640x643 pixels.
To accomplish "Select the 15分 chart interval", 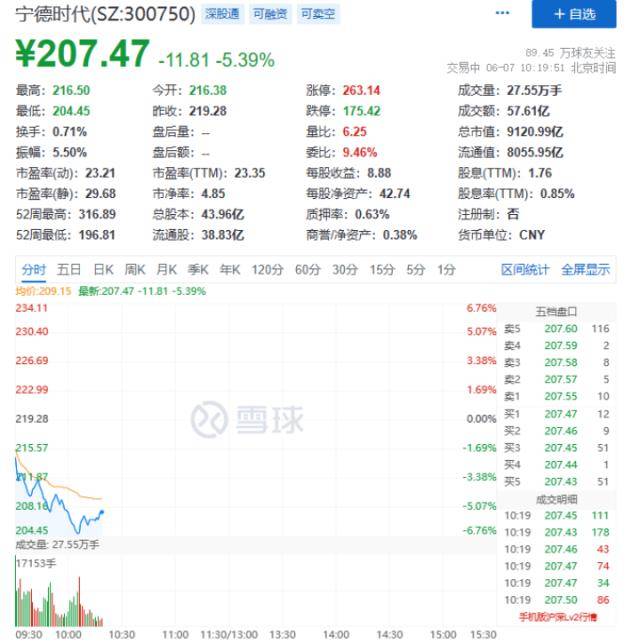I will tap(382, 269).
